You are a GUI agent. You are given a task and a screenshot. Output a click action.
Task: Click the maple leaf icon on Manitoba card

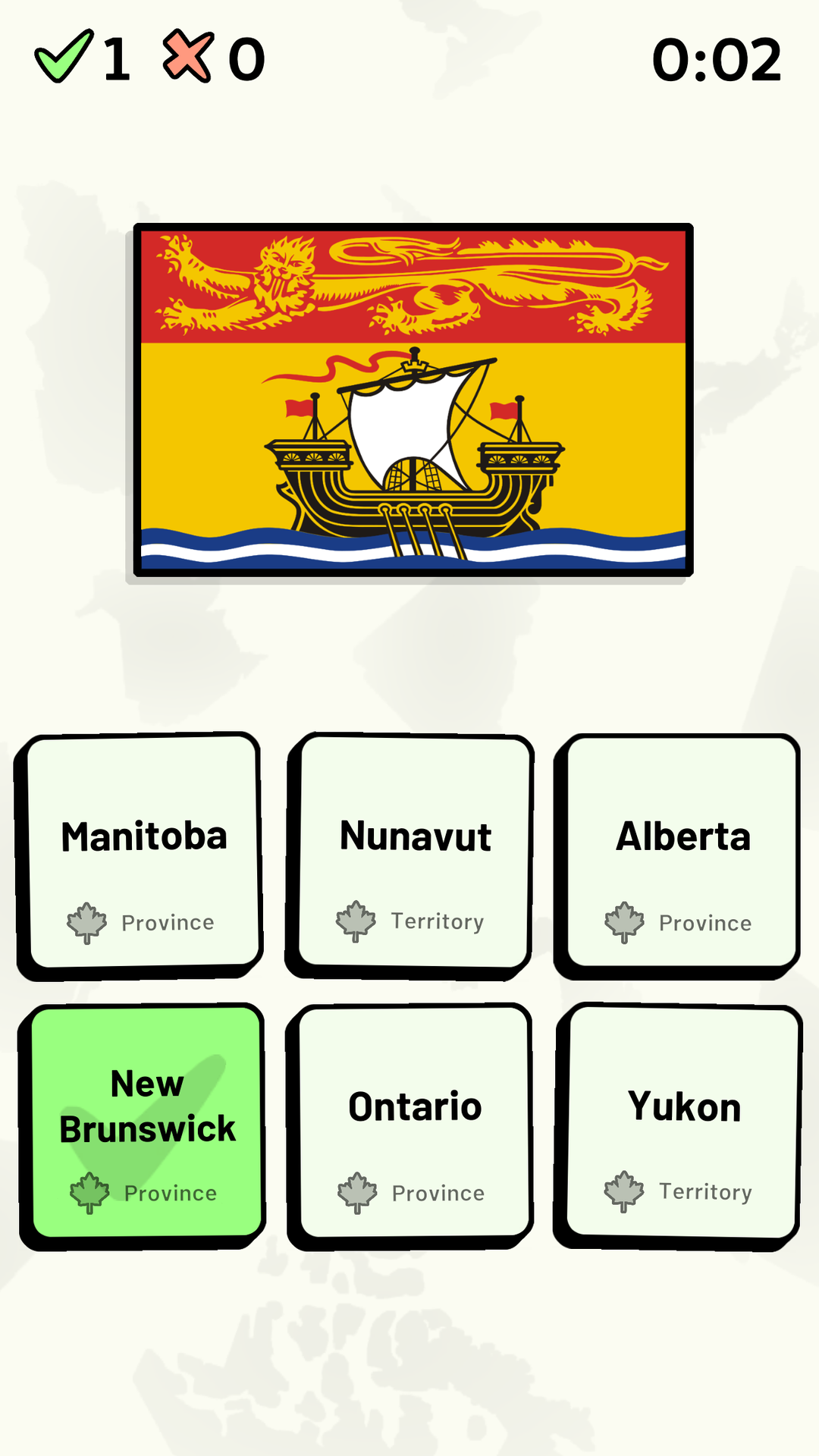[x=88, y=921]
